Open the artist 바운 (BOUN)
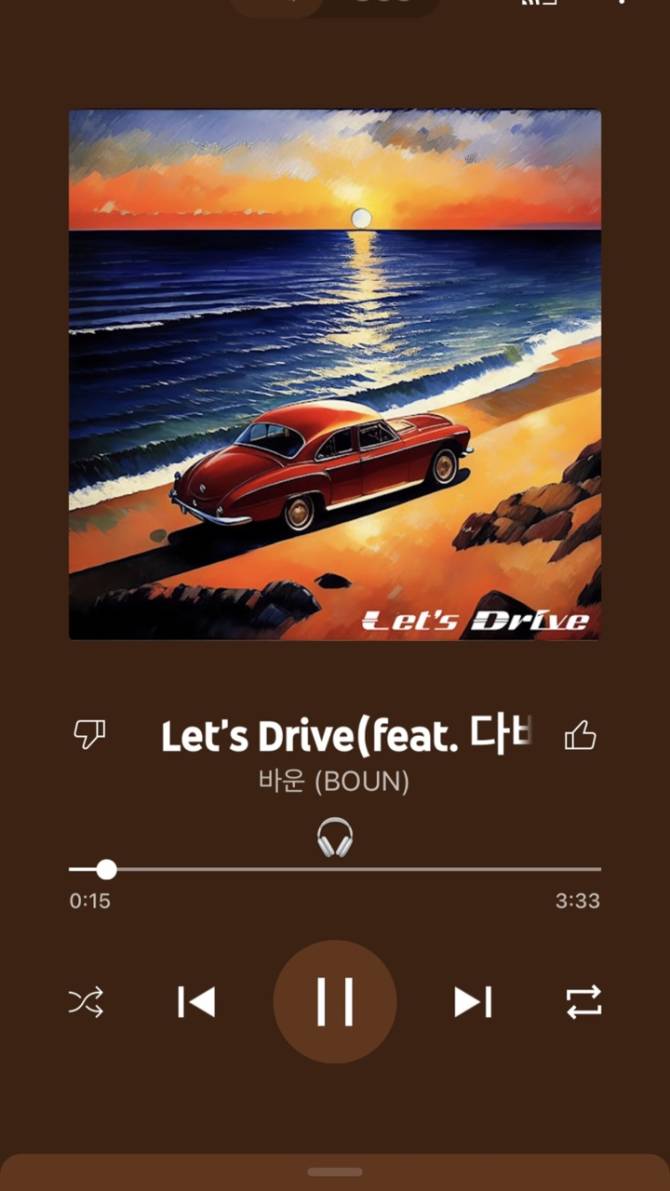 pyautogui.click(x=334, y=782)
